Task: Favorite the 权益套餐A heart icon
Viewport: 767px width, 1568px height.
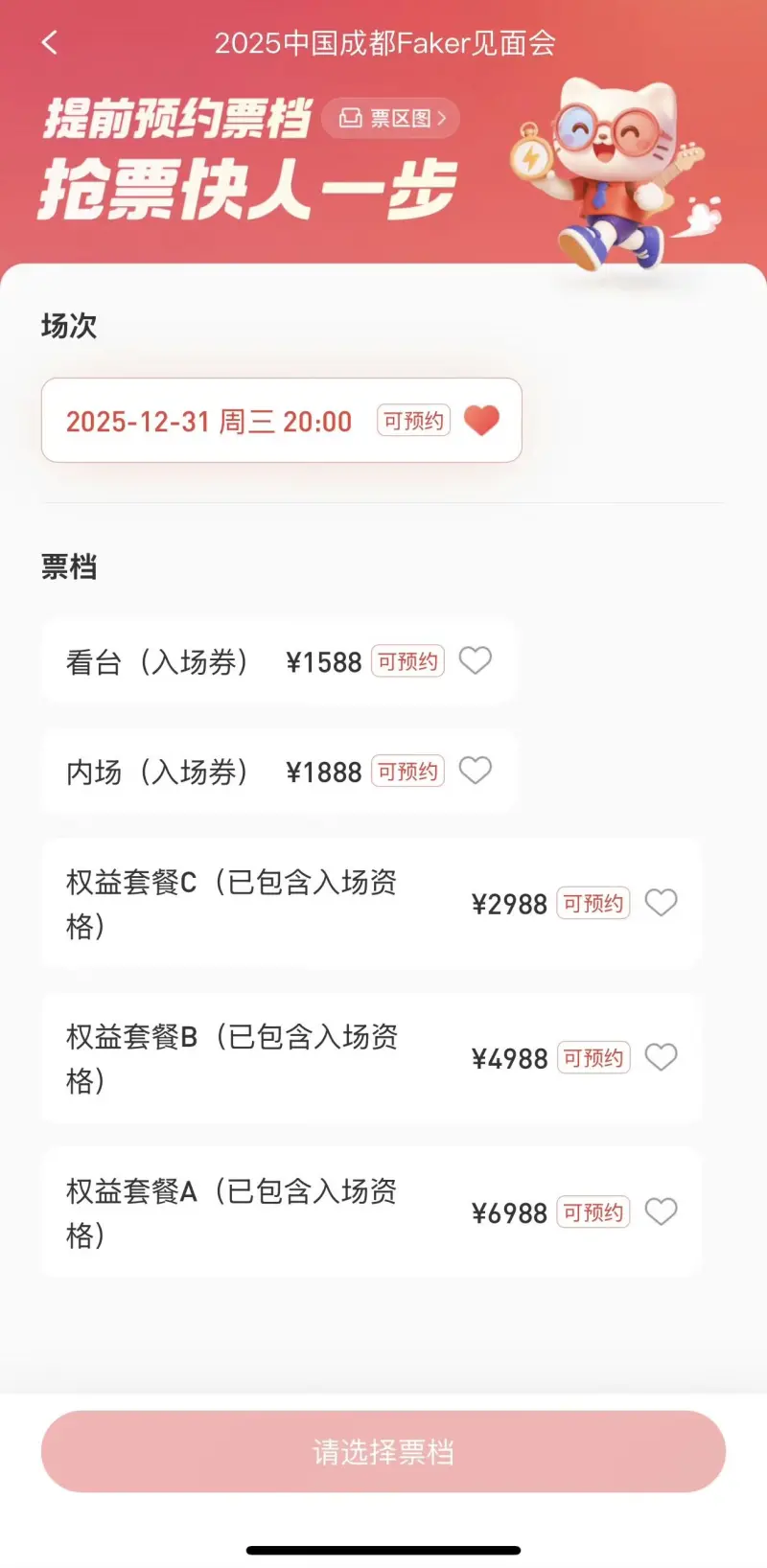Action: pos(661,1211)
